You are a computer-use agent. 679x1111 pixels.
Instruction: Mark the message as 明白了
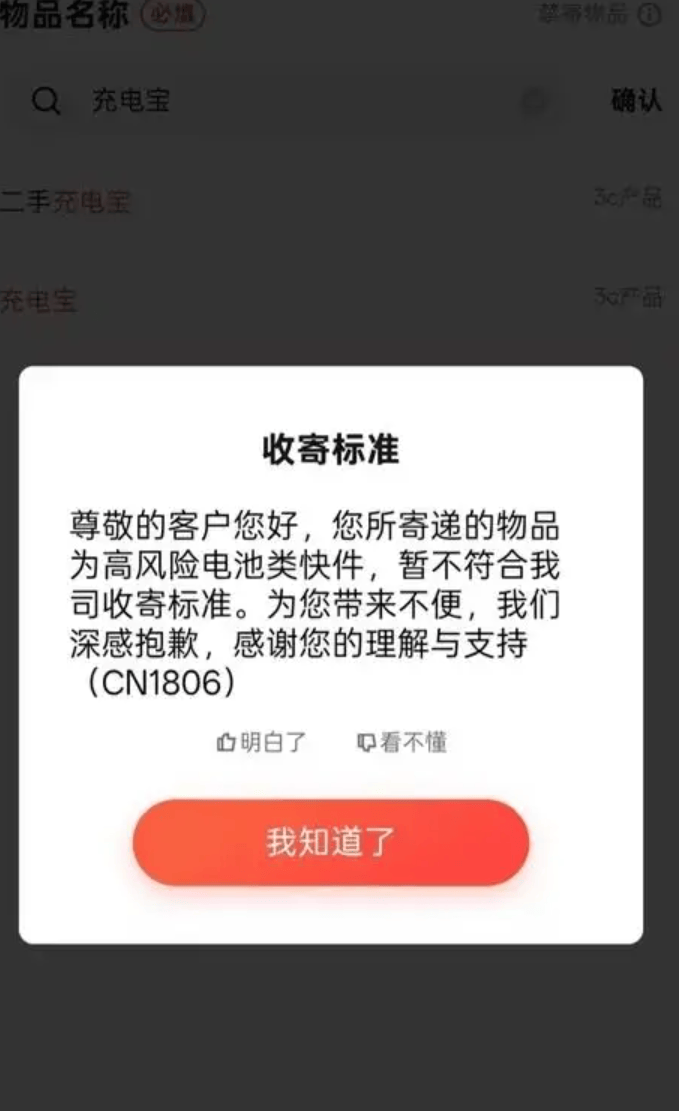click(262, 742)
